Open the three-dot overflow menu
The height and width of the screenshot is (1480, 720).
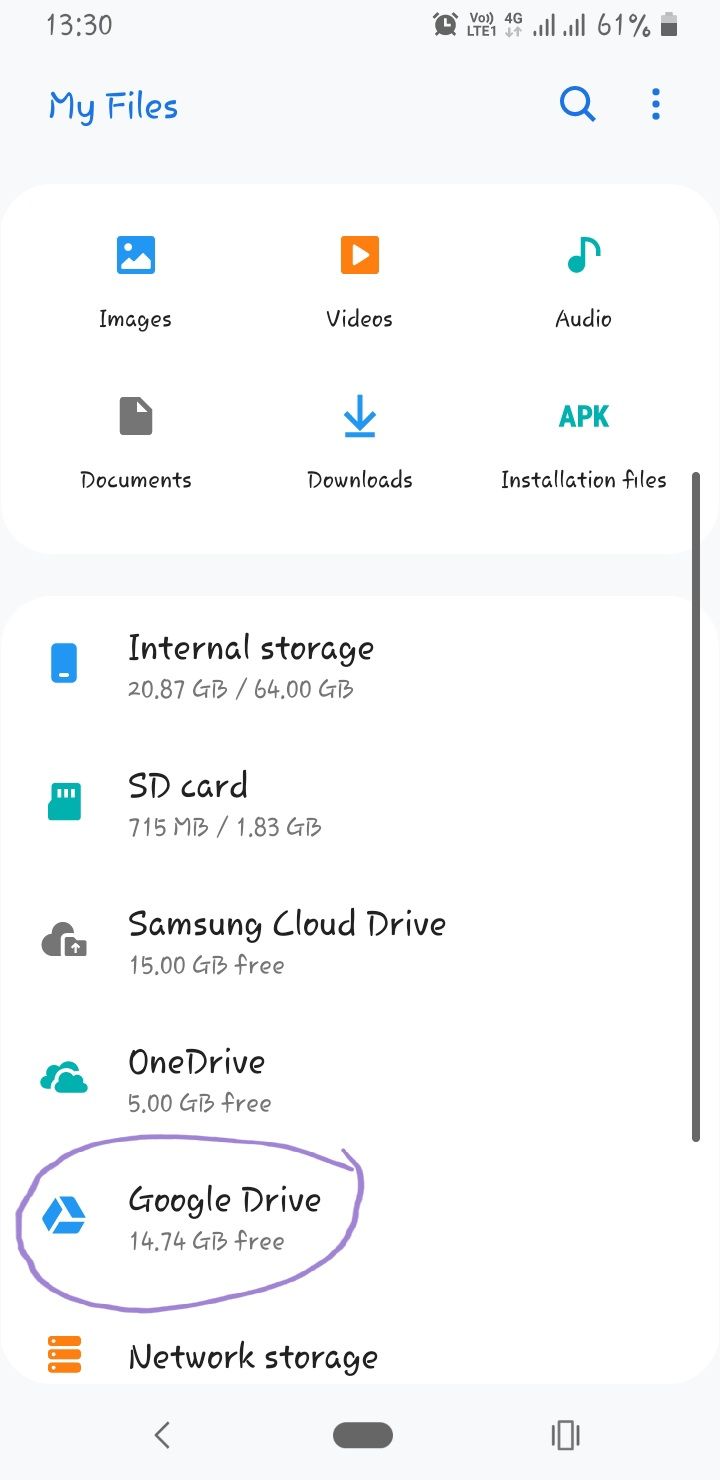pyautogui.click(x=656, y=104)
